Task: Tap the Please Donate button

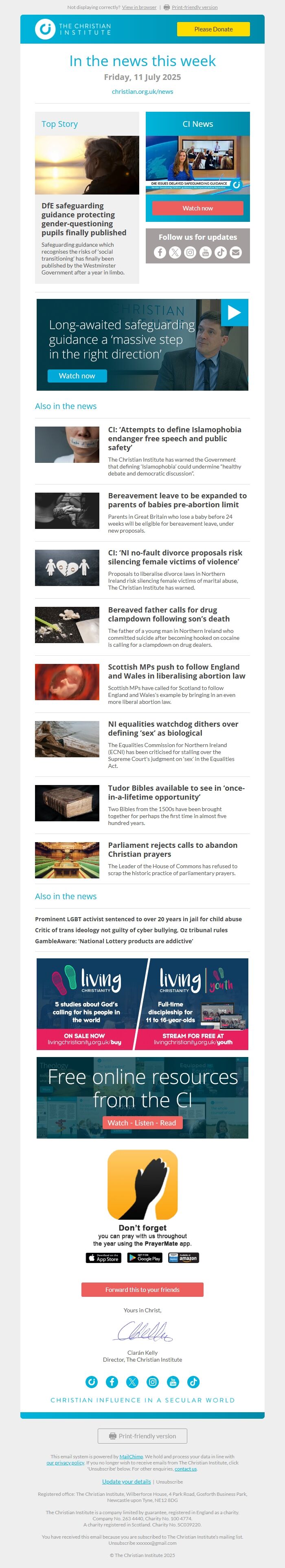Action: click(213, 29)
